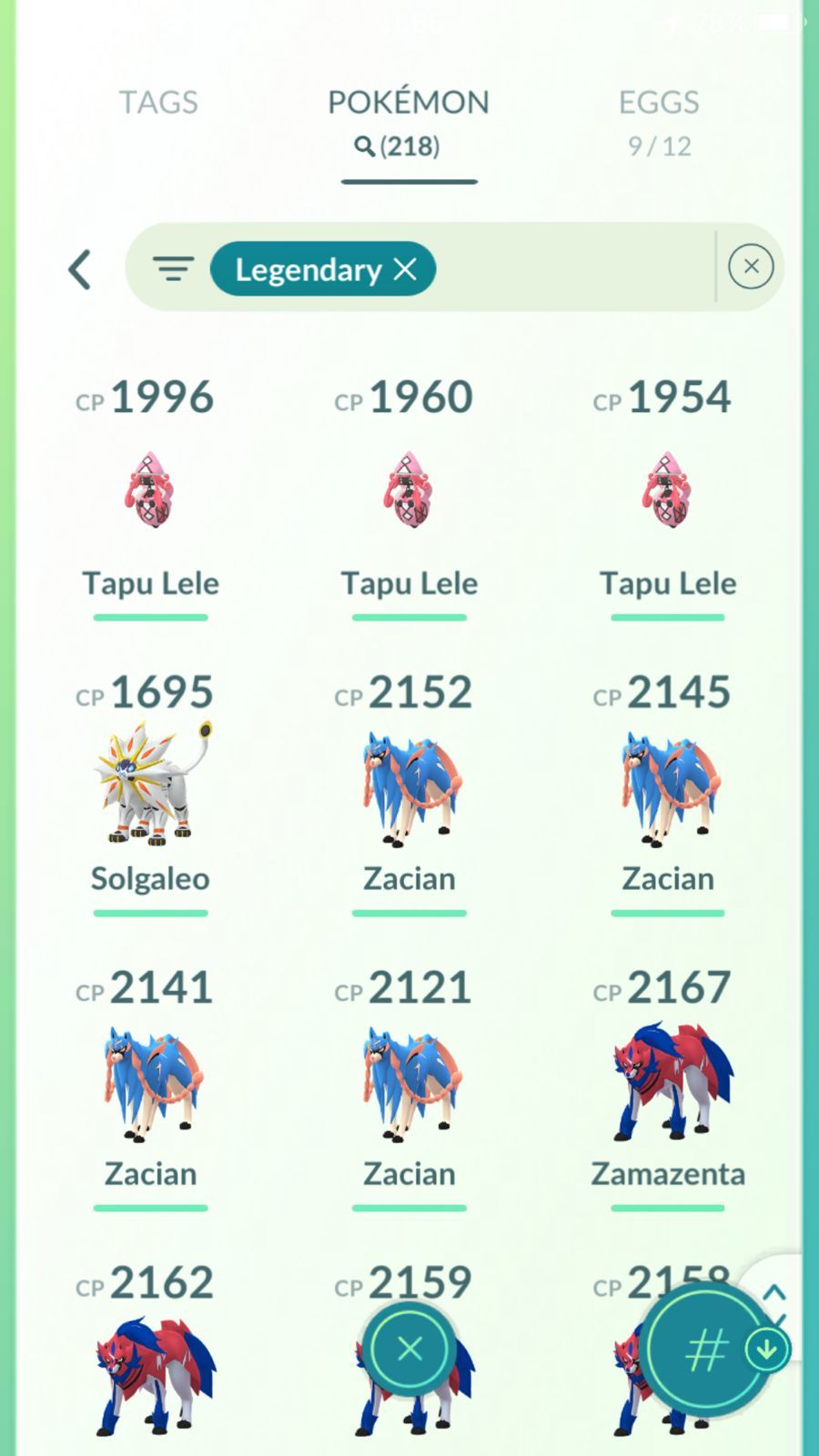Image resolution: width=819 pixels, height=1456 pixels.
Task: Clear the search field
Action: [x=751, y=267]
